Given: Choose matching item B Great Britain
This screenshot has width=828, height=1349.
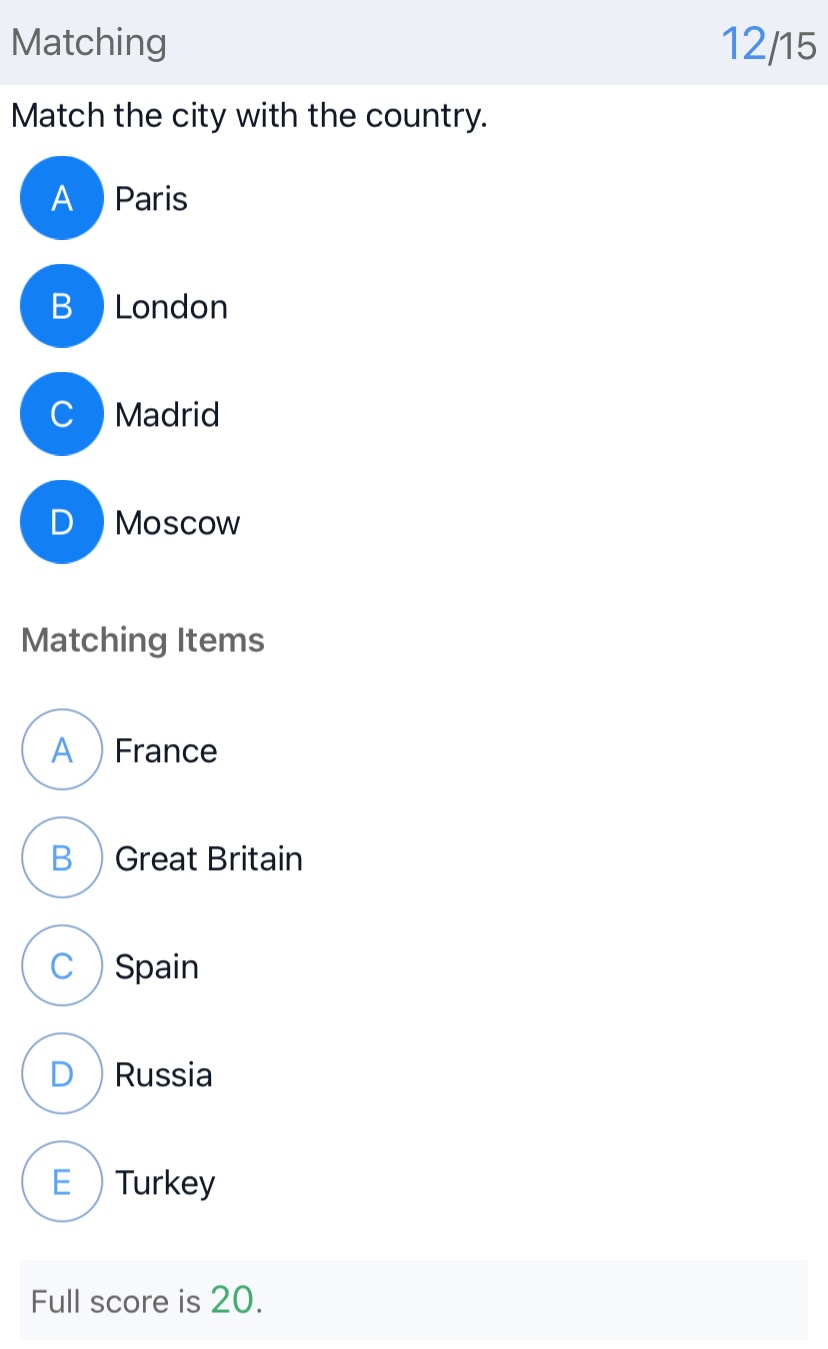Looking at the screenshot, I should (62, 859).
